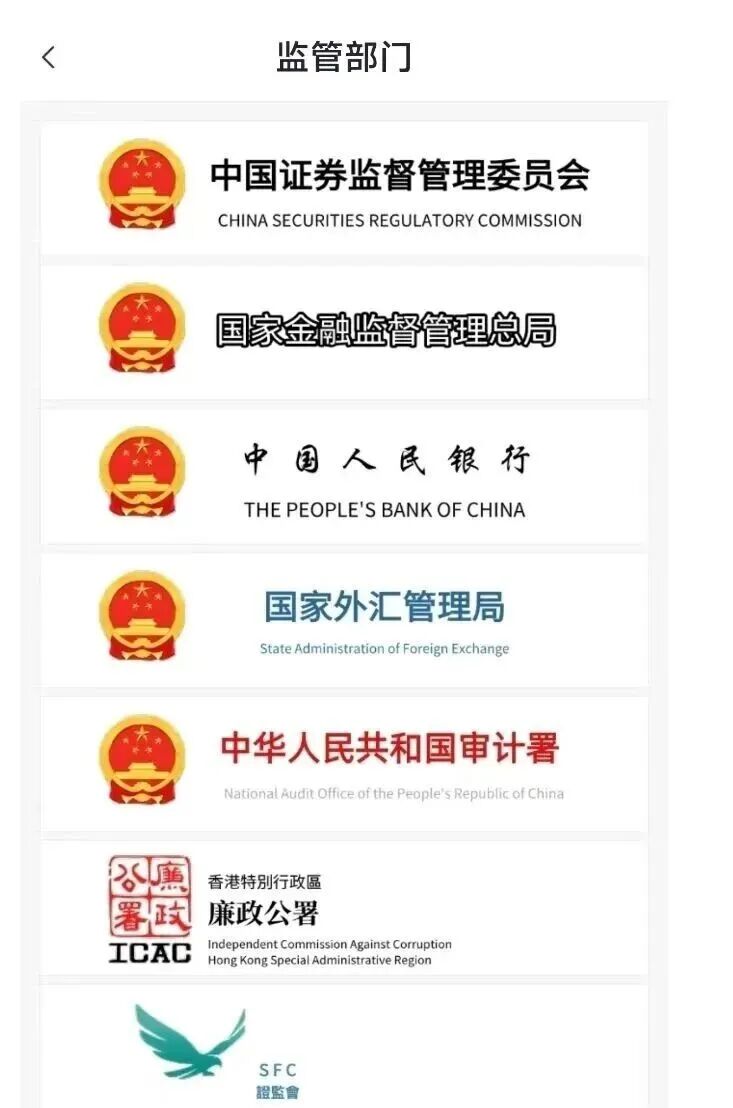This screenshot has width=733, height=1108.
Task: Tap the SFC 證監會 card
Action: coord(344,1048)
